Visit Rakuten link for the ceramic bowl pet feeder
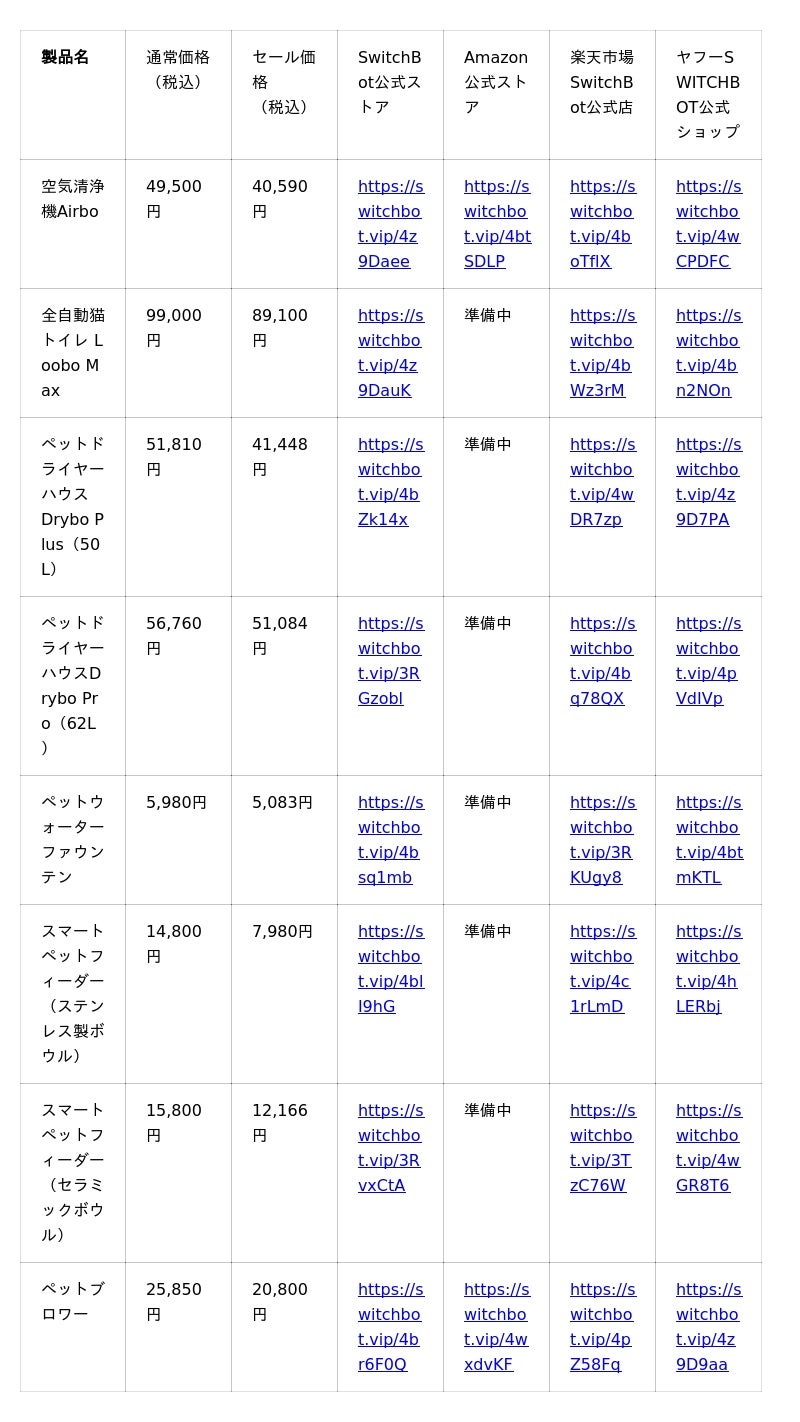800x1422 pixels. pos(602,1148)
